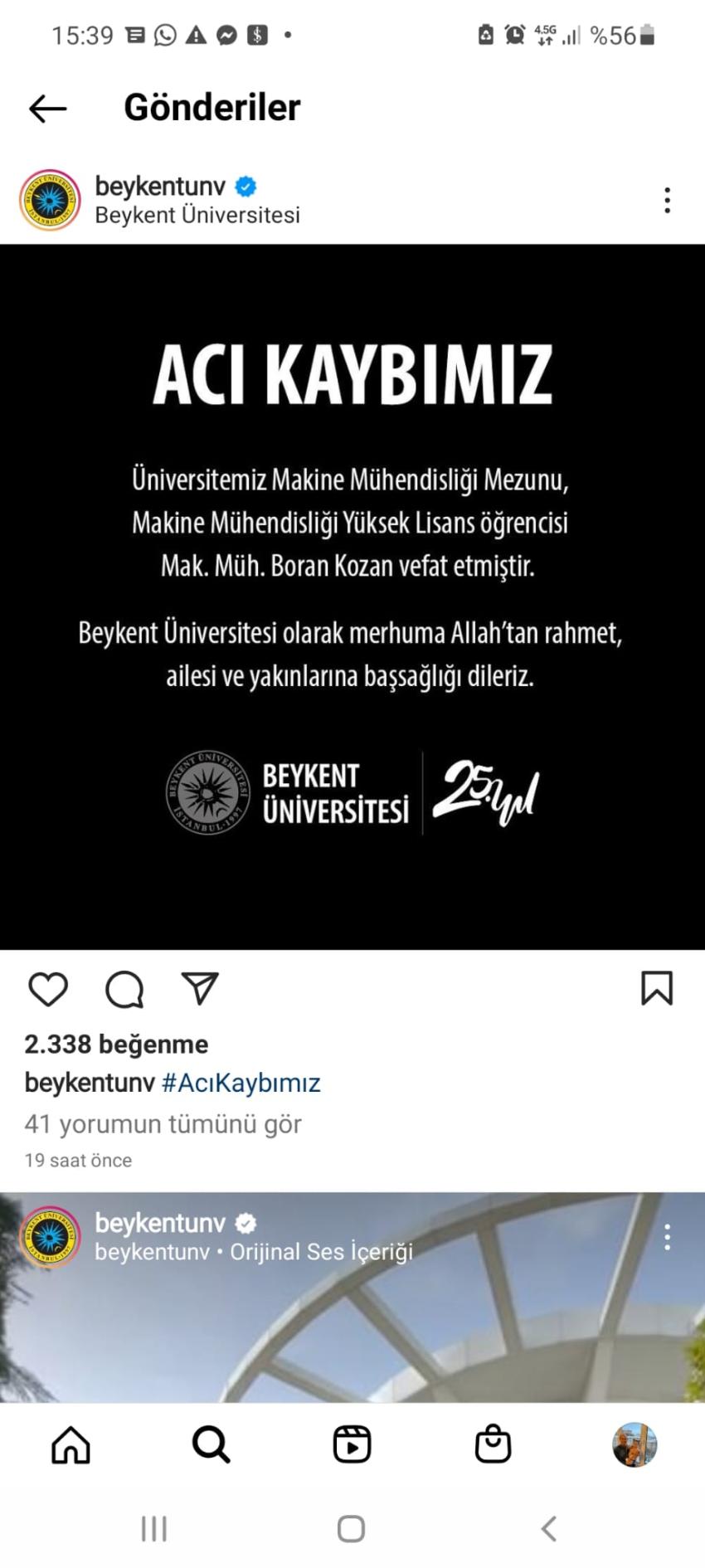Bookmark the Acı Kaybımız post

coord(656,988)
